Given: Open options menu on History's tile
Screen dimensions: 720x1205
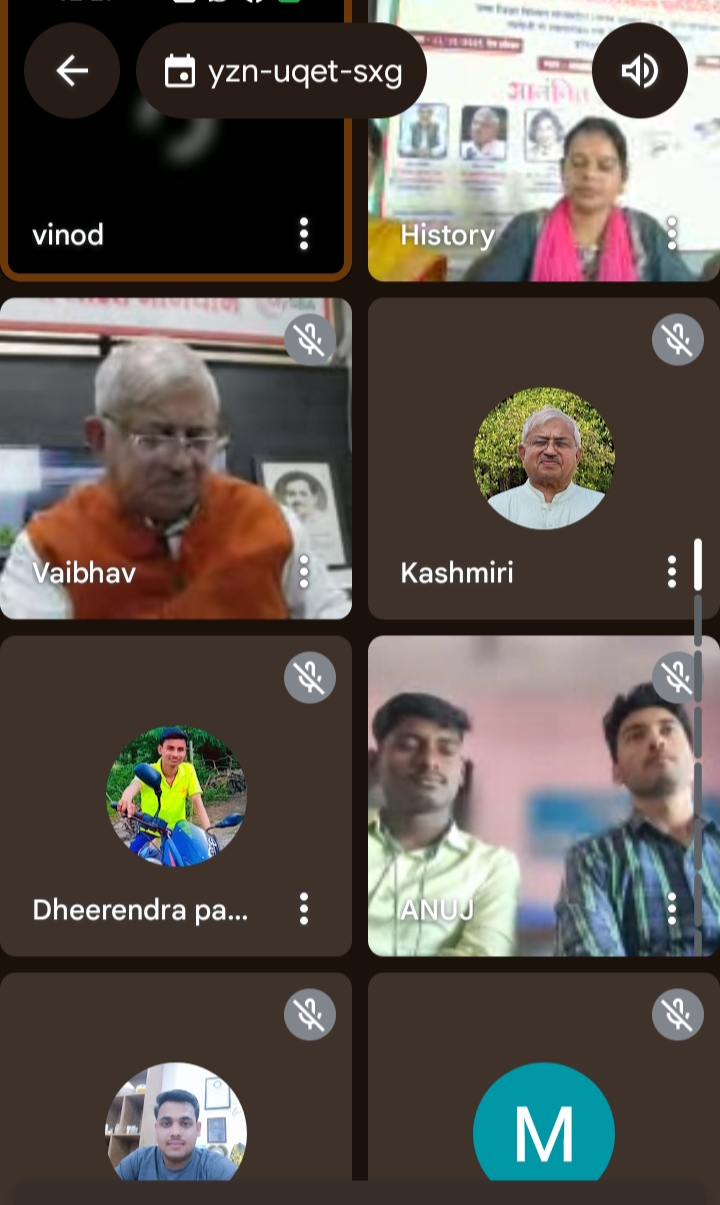Looking at the screenshot, I should coord(672,234).
